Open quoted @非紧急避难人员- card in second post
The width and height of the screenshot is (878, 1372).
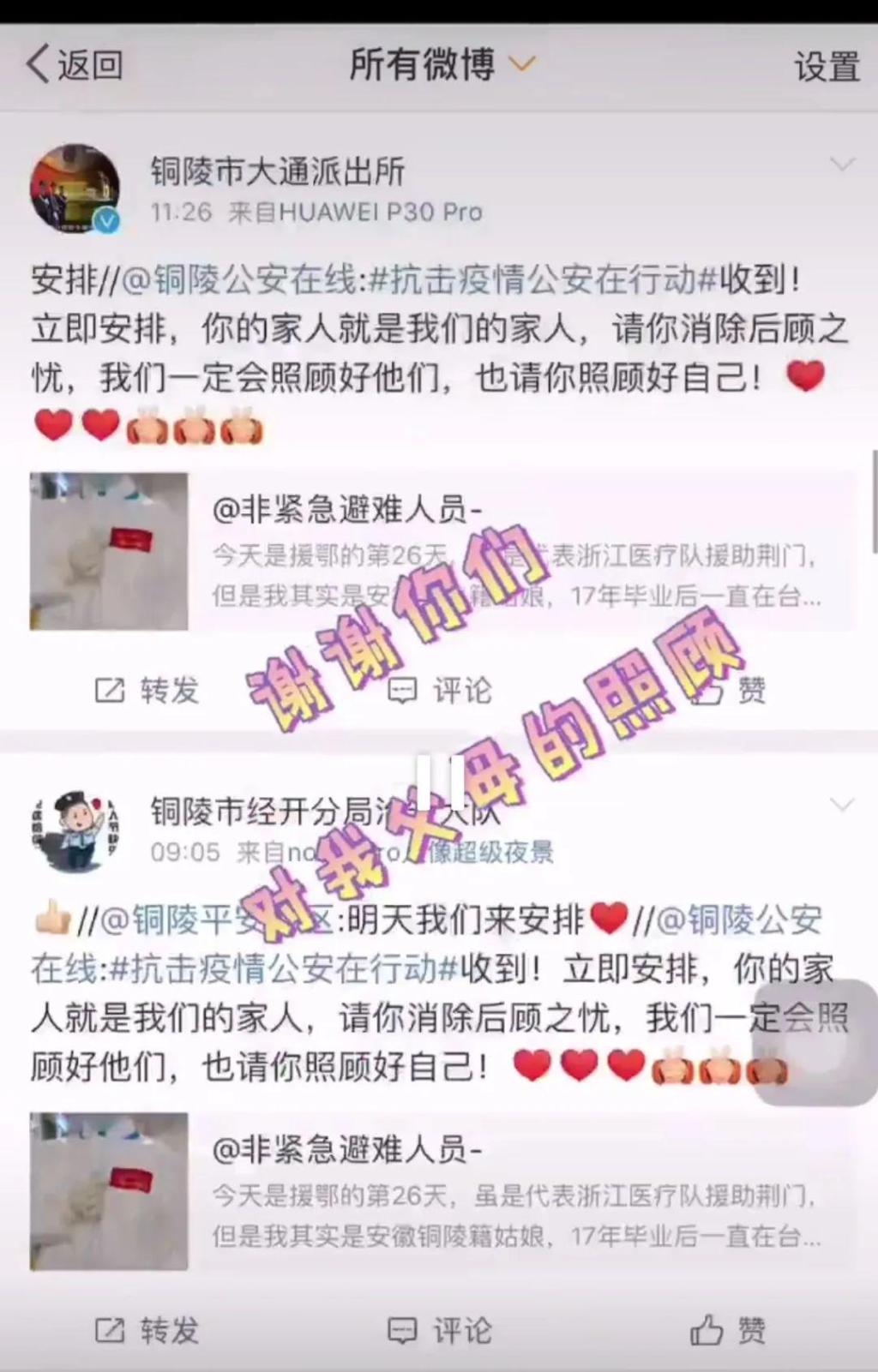[442, 1192]
